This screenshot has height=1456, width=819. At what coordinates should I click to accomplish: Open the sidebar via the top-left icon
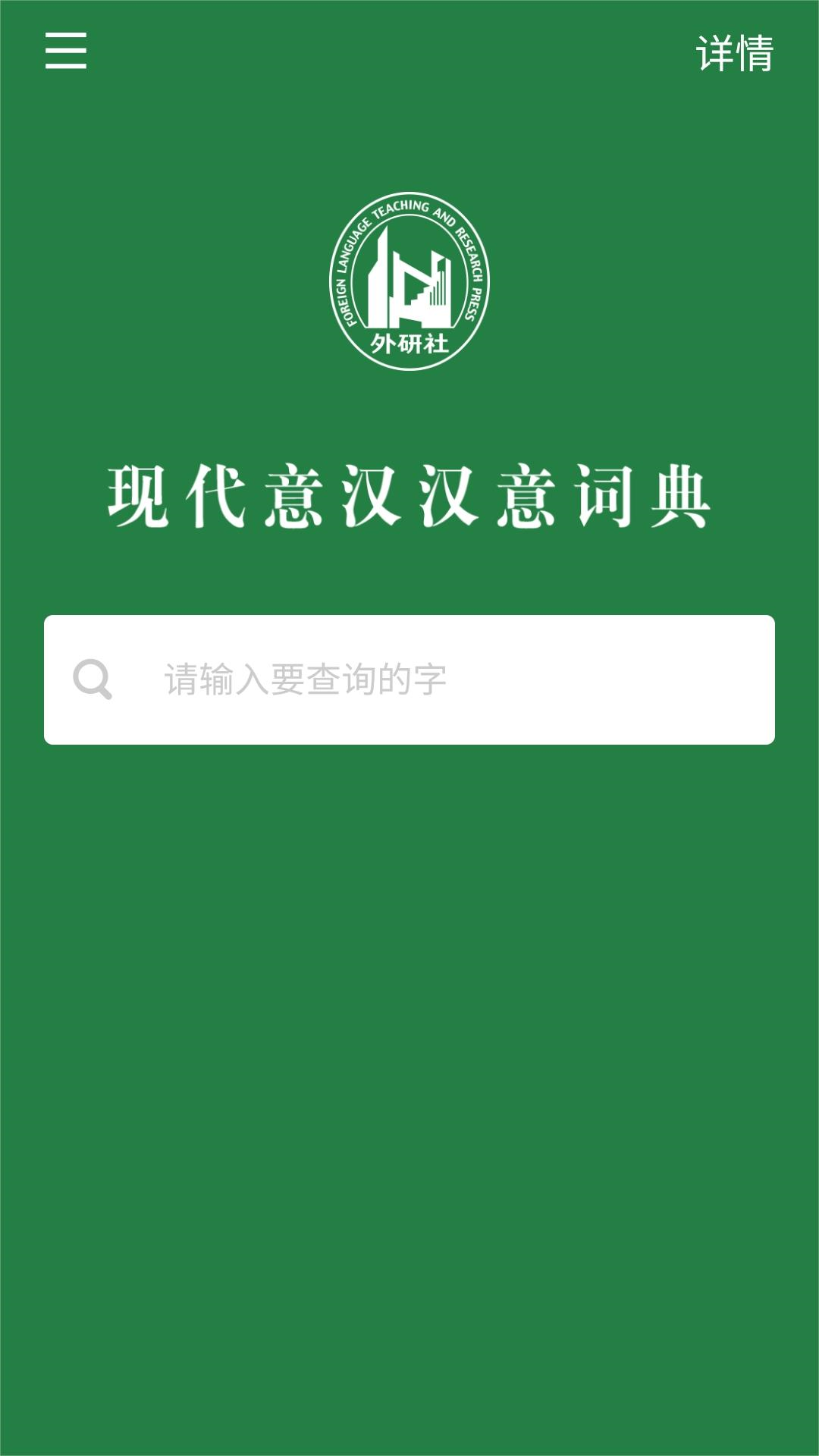click(64, 52)
